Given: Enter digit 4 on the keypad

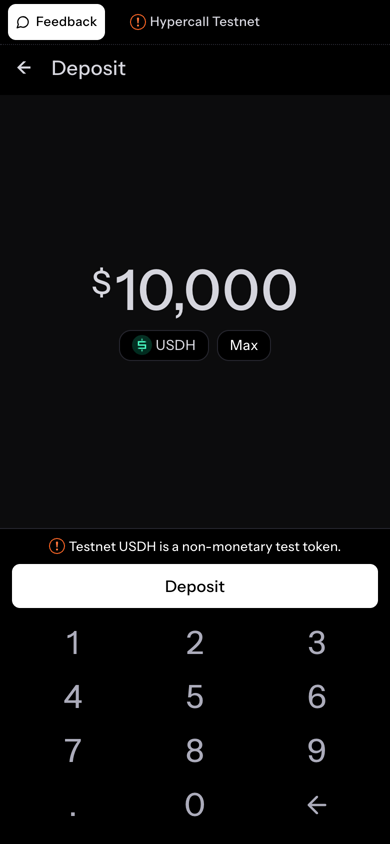Looking at the screenshot, I should pos(73,697).
